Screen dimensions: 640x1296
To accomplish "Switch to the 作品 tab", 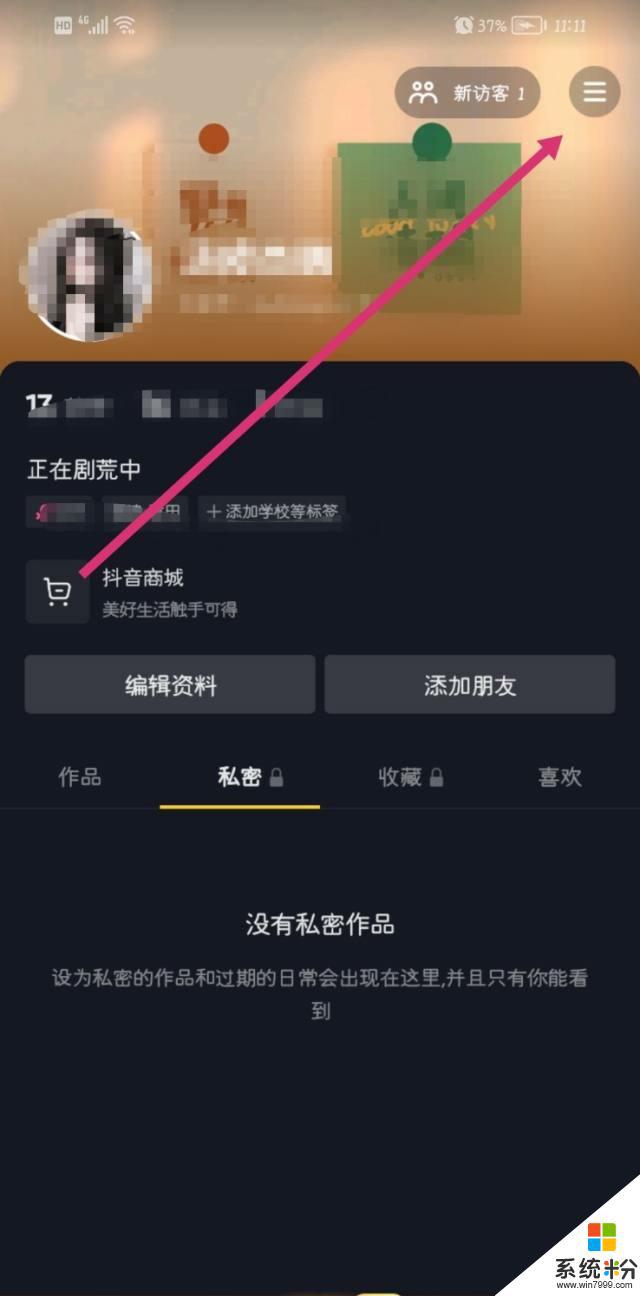I will pyautogui.click(x=80, y=777).
